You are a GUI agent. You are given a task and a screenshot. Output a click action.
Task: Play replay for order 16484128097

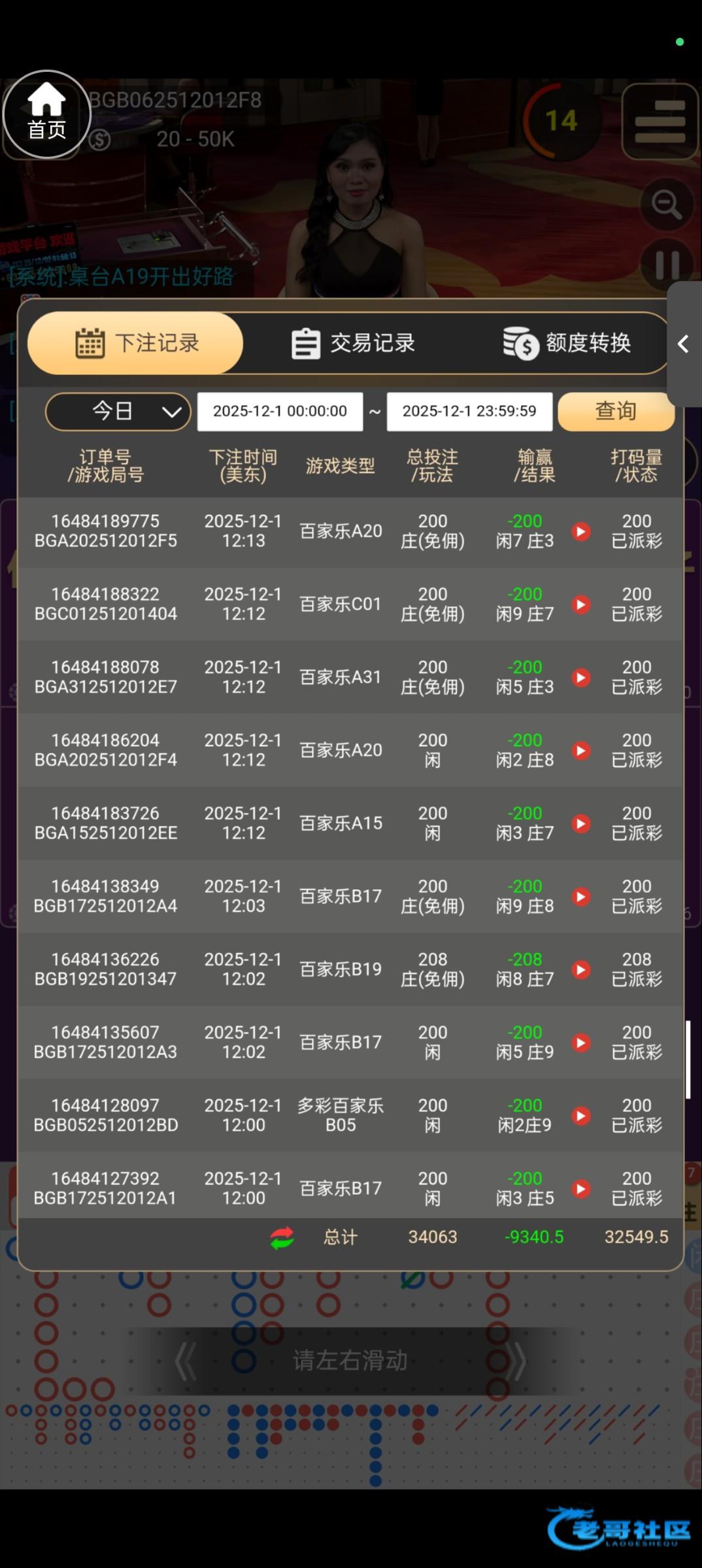click(581, 1116)
